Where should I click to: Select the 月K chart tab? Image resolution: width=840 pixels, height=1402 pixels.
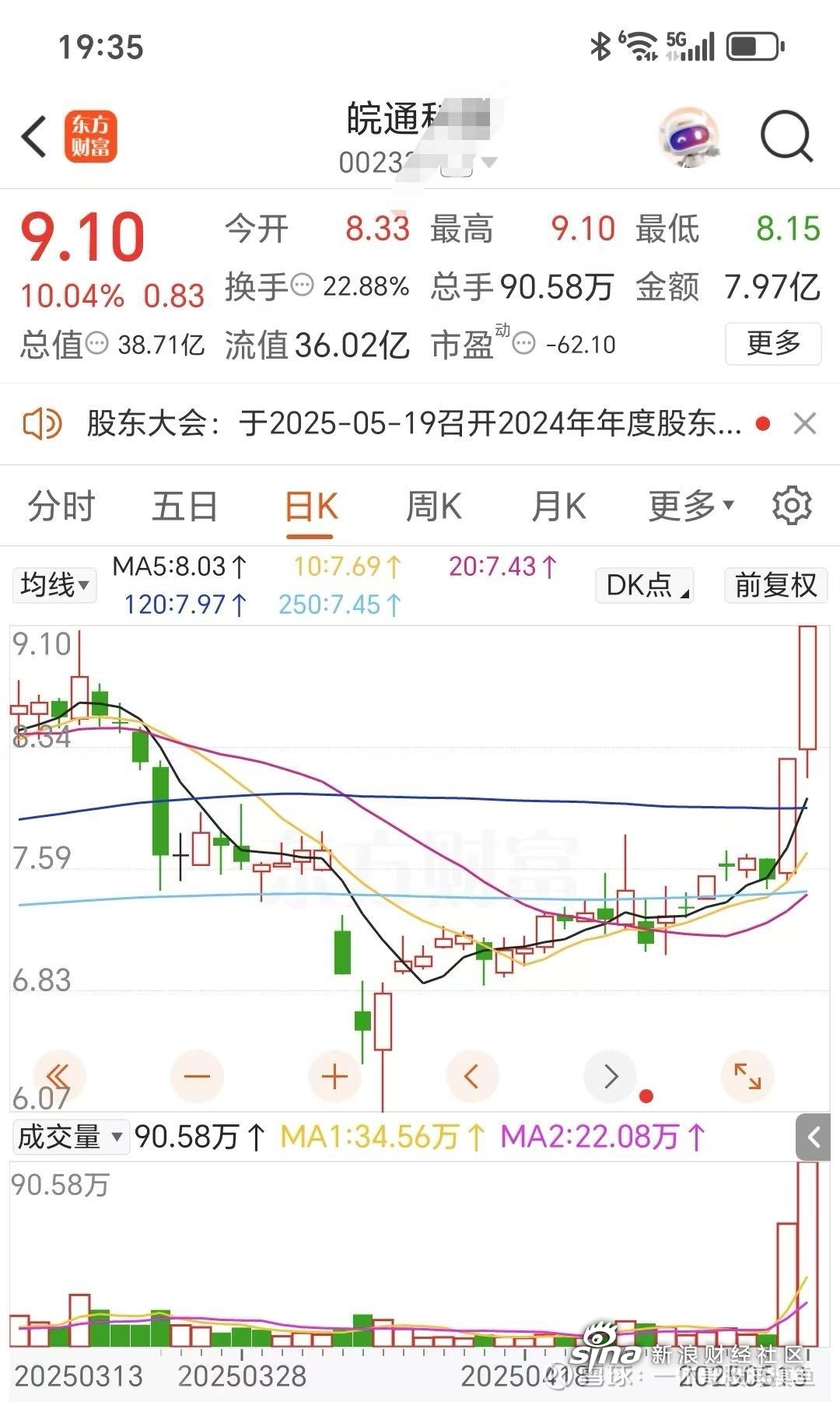[558, 506]
